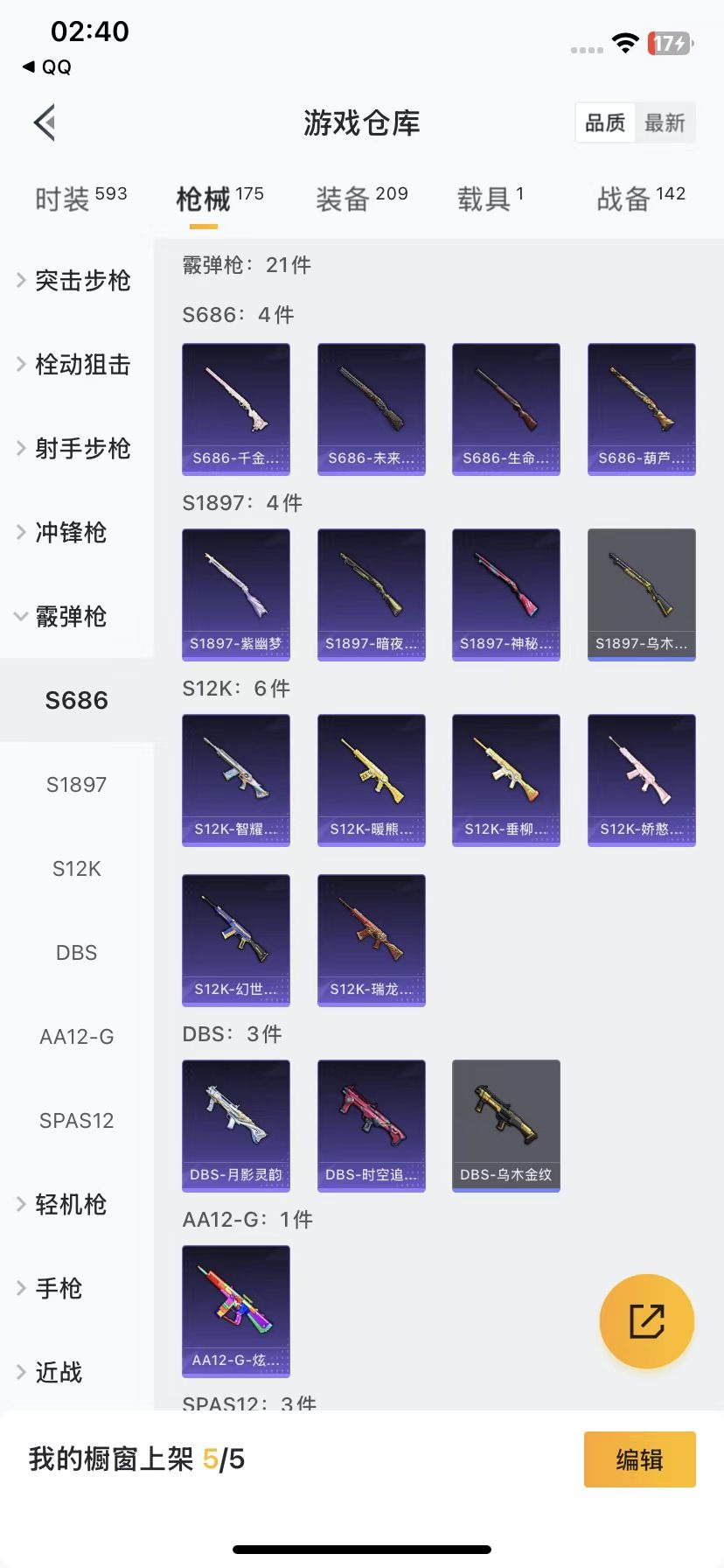Expand the 轻机枪 category

click(x=70, y=1205)
